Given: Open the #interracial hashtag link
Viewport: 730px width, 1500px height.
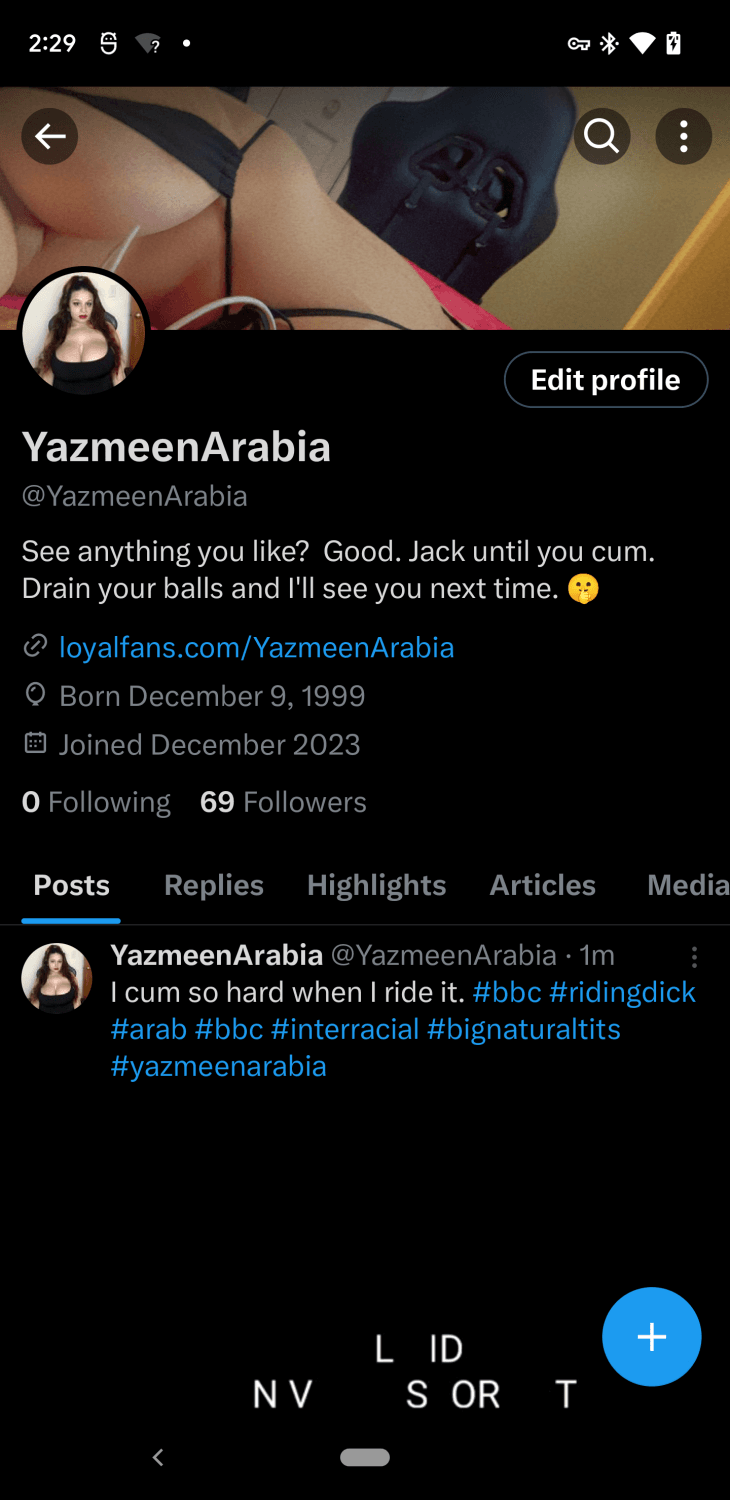Looking at the screenshot, I should (x=345, y=1029).
